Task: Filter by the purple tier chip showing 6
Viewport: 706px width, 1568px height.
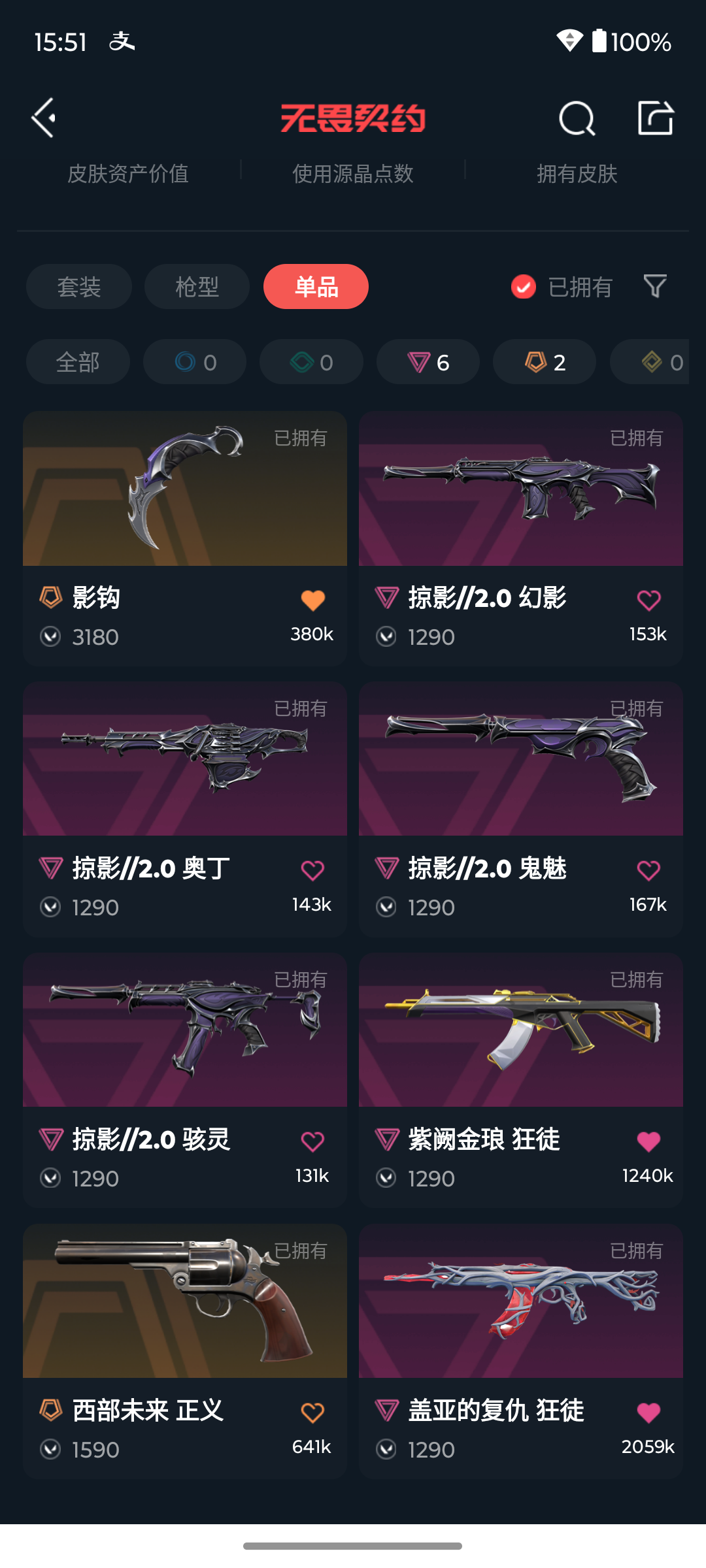Action: [428, 362]
